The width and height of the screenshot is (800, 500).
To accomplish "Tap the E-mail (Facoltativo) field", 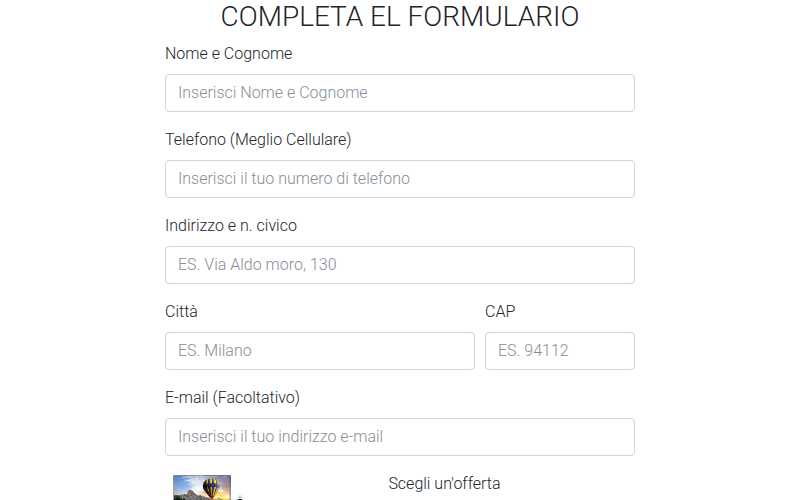I will click(399, 437).
